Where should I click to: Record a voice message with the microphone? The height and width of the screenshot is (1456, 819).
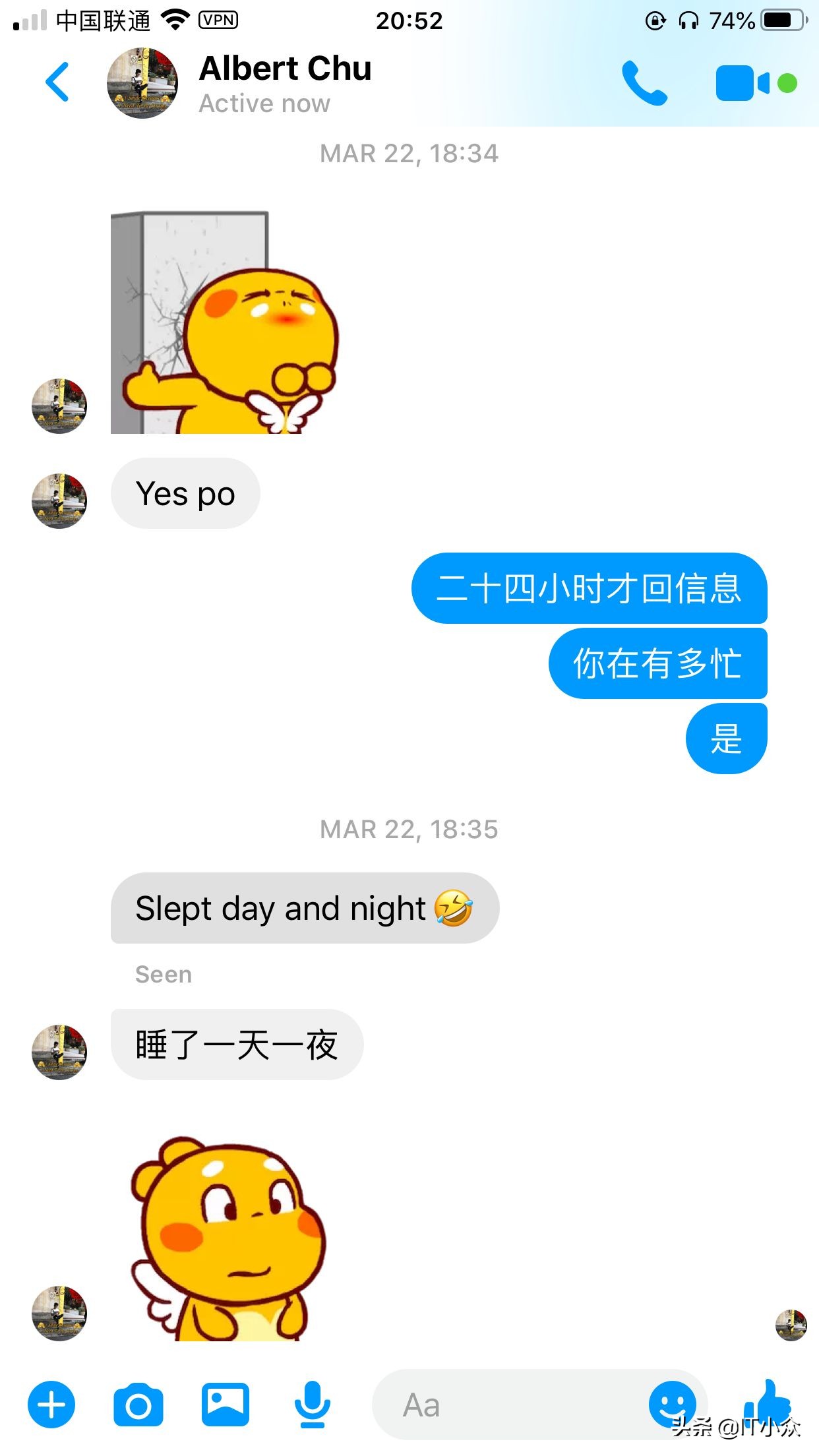312,1404
